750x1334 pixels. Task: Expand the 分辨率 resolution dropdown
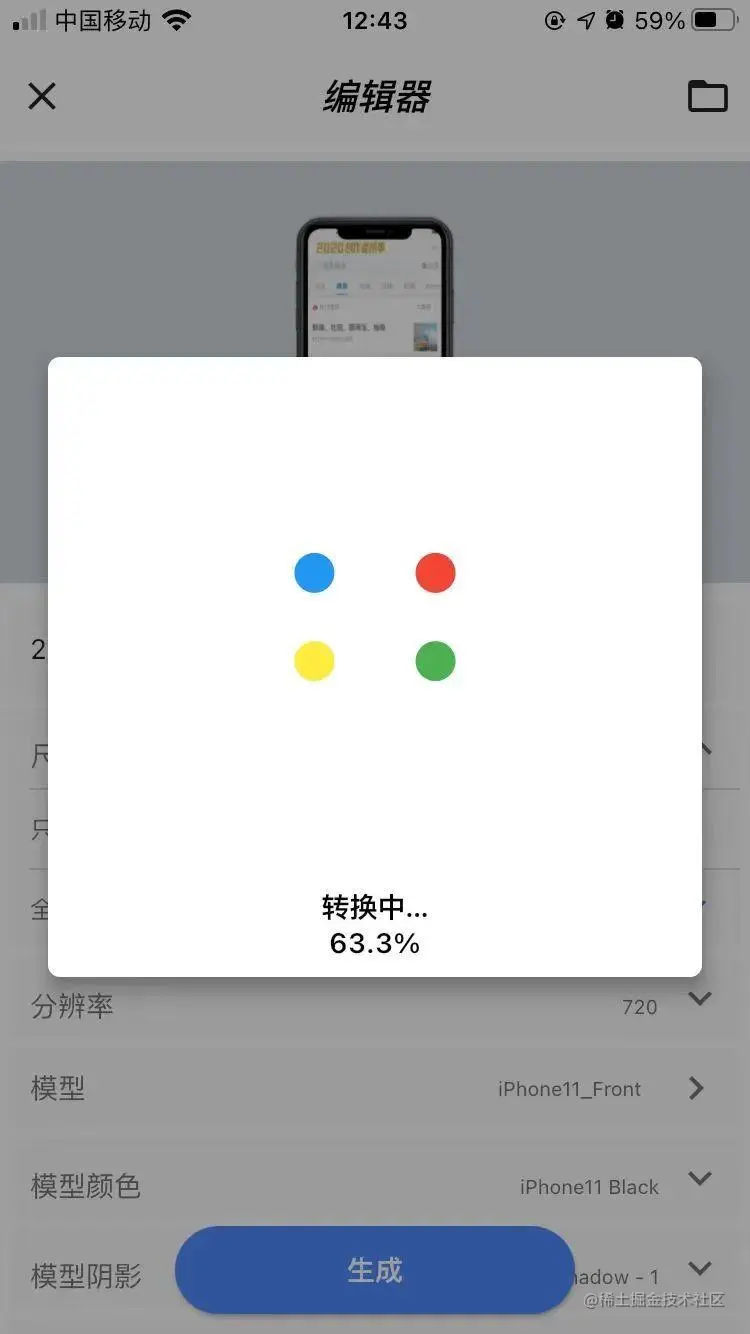(x=700, y=999)
